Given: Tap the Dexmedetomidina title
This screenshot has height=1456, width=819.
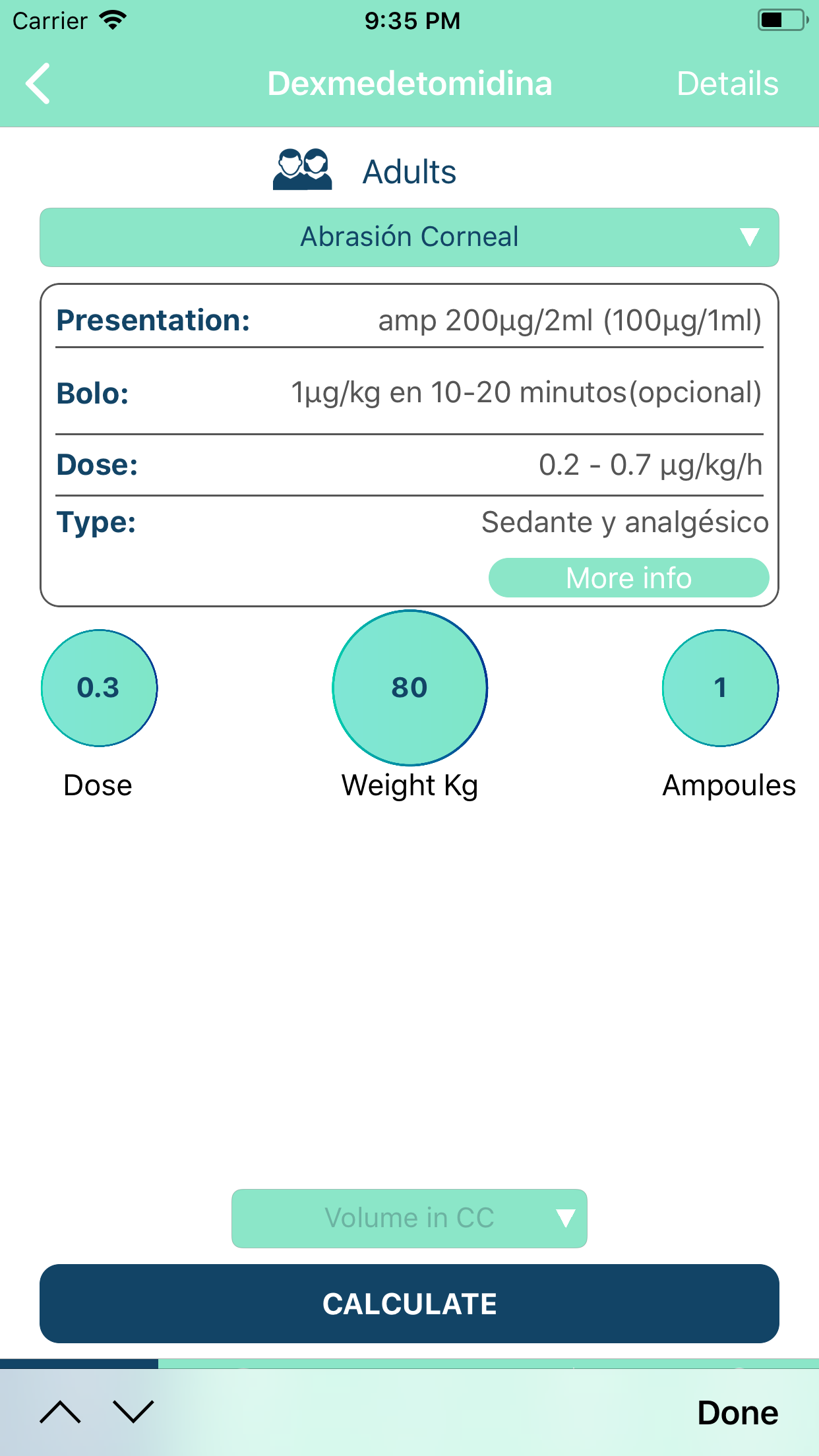Looking at the screenshot, I should (409, 84).
